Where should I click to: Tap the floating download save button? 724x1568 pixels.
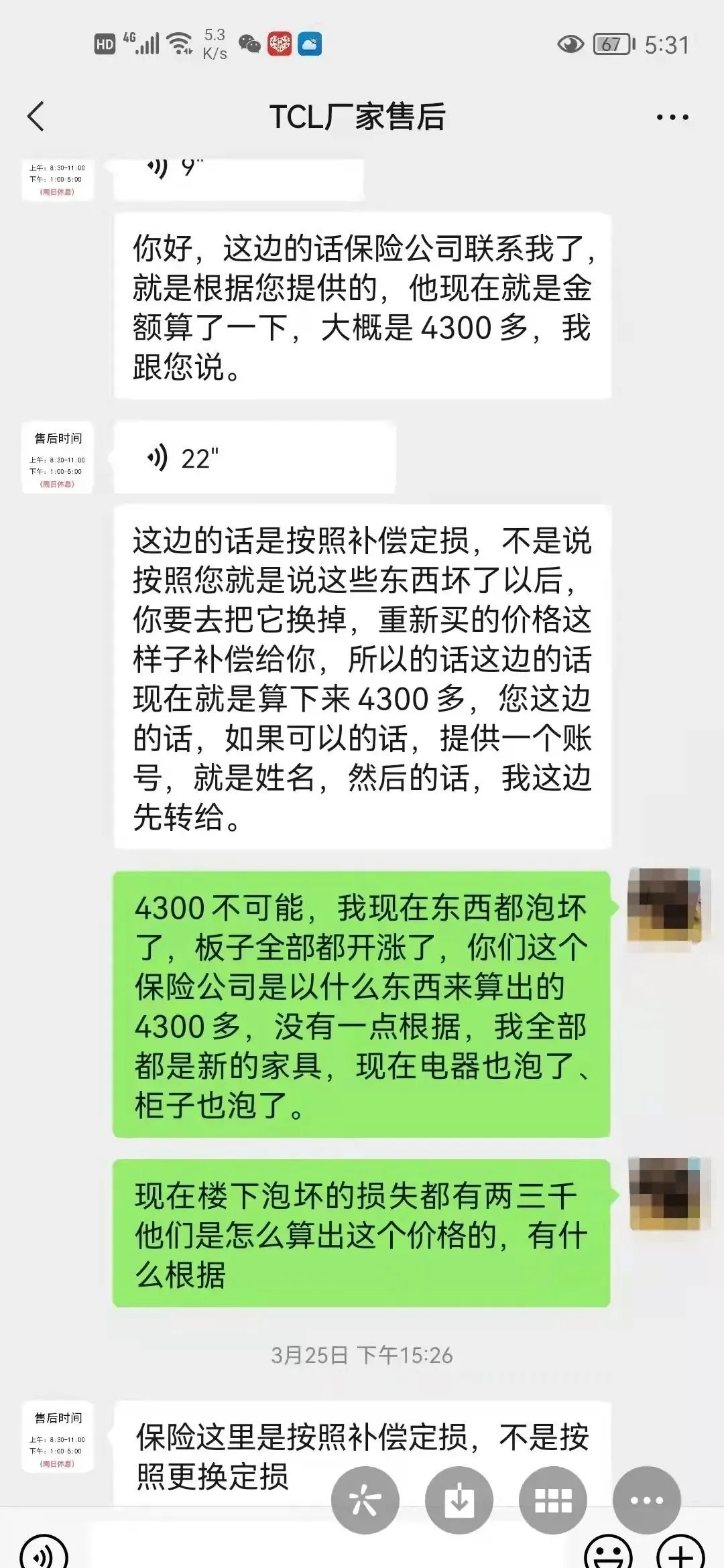coord(459,1500)
